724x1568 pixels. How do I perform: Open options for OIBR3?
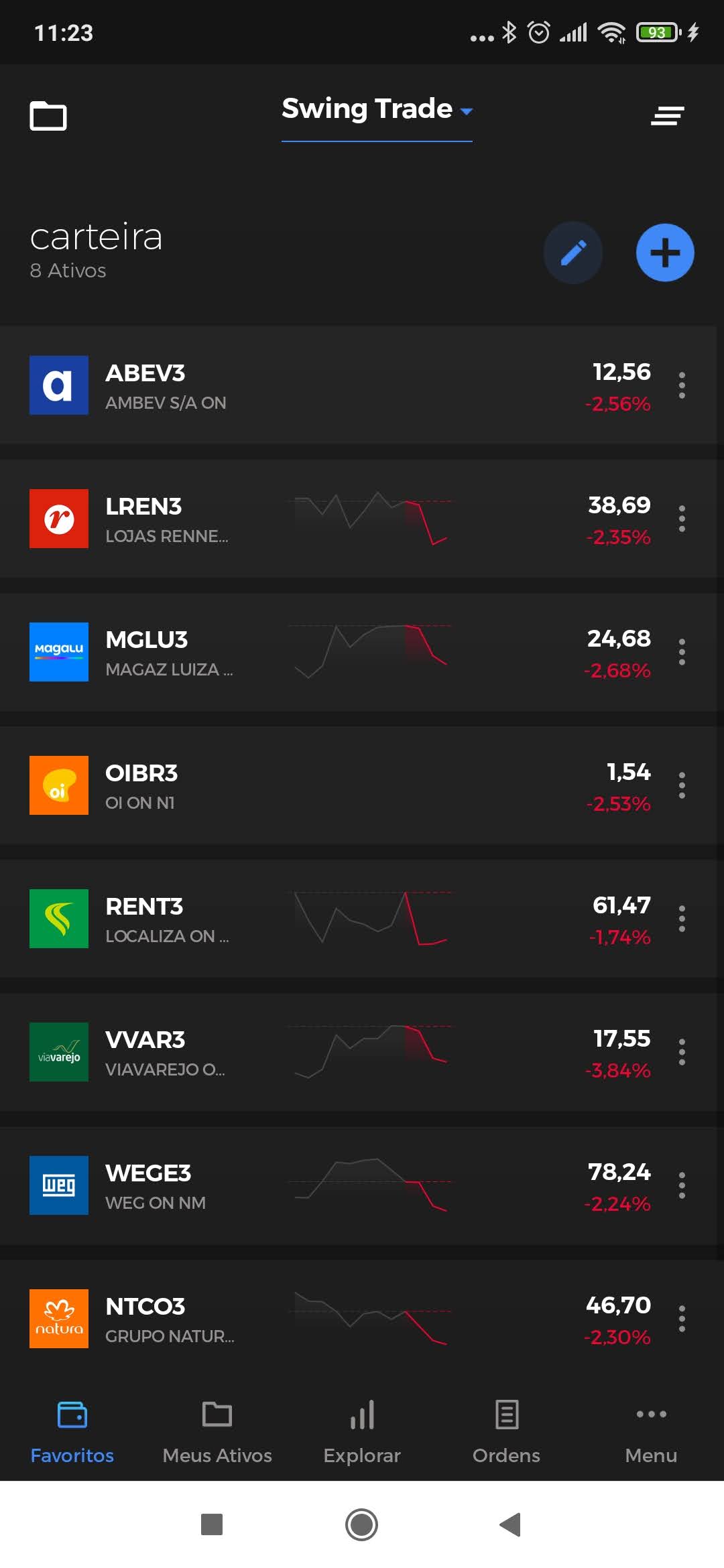pyautogui.click(x=682, y=785)
